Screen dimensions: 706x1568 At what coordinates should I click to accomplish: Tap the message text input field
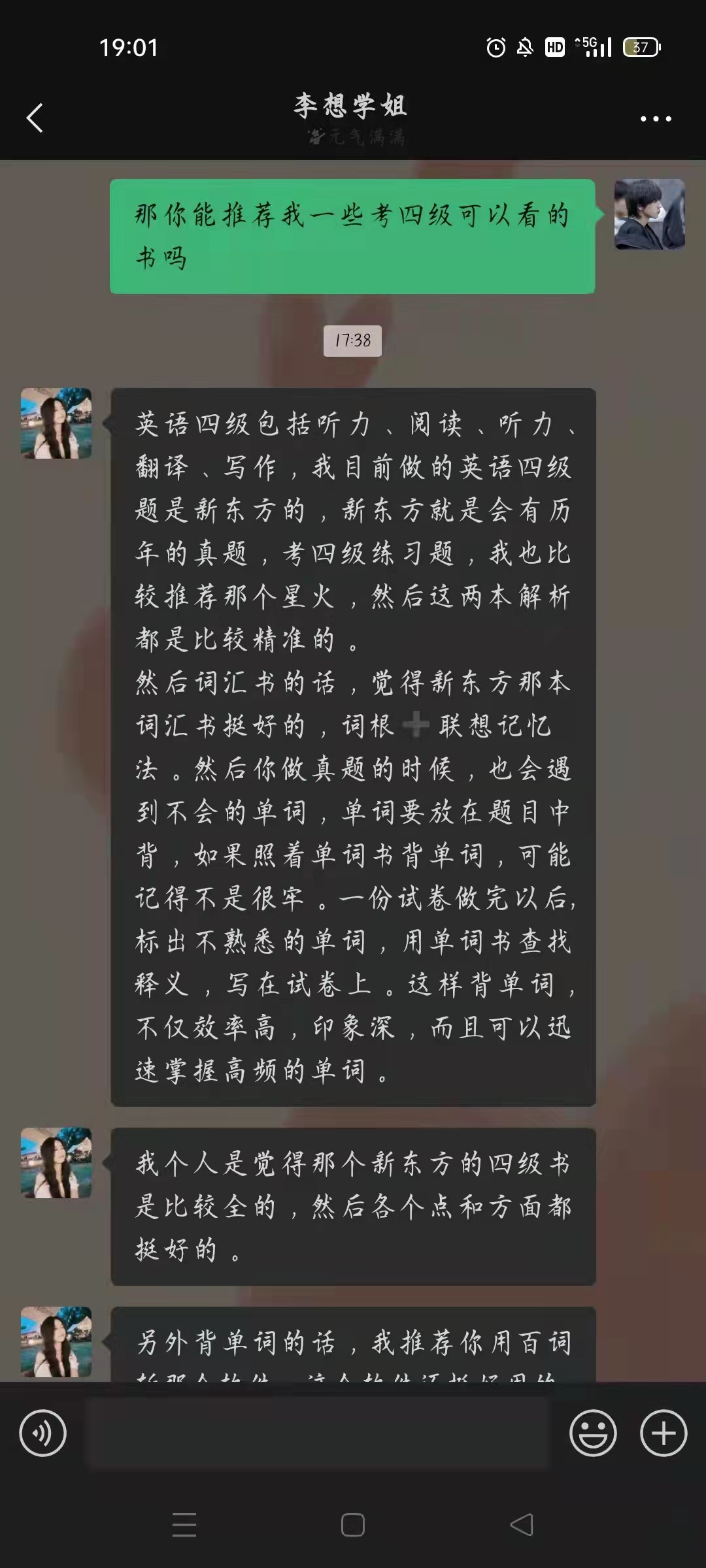tap(318, 1433)
